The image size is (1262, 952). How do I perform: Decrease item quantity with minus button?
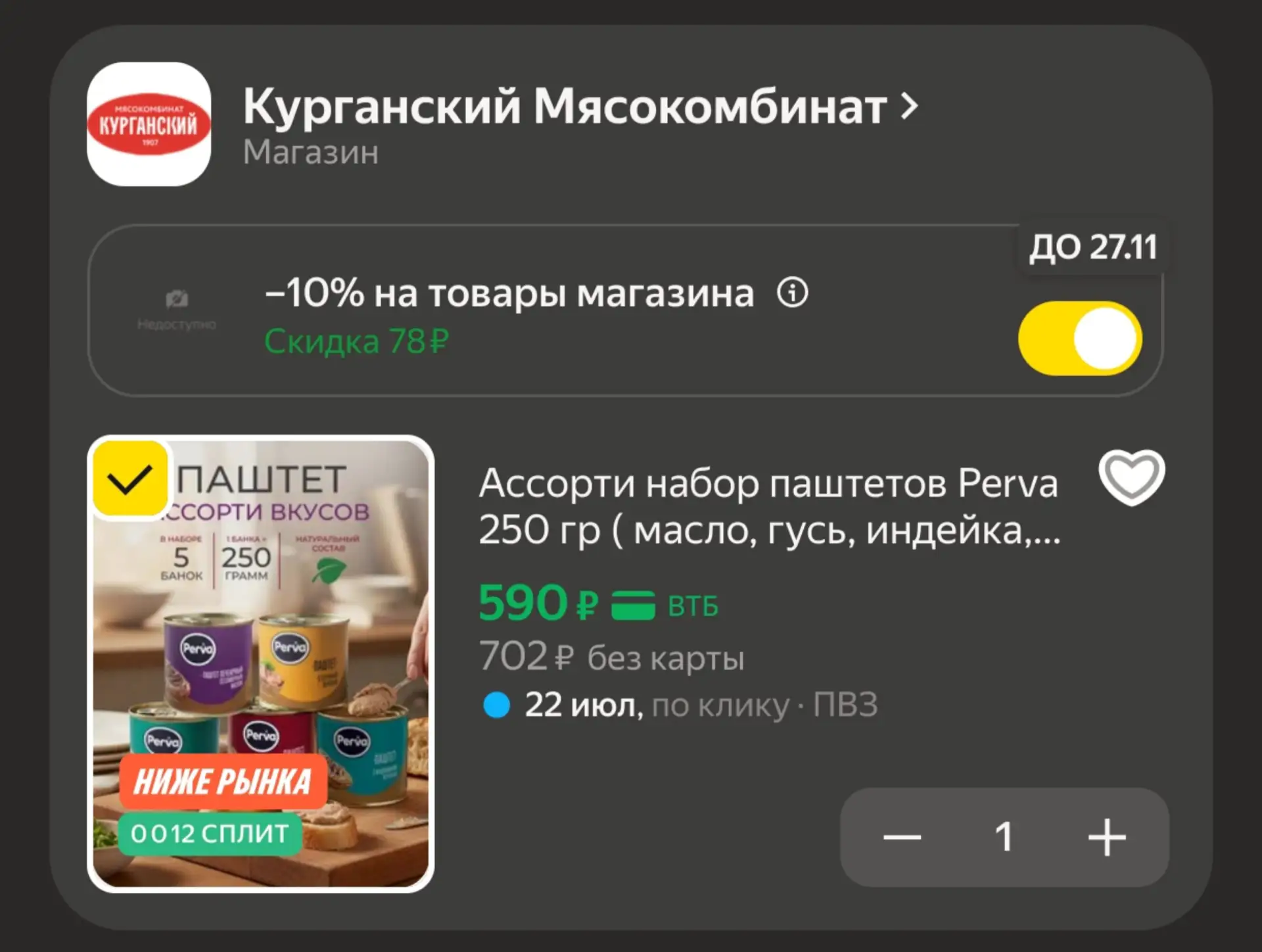902,837
